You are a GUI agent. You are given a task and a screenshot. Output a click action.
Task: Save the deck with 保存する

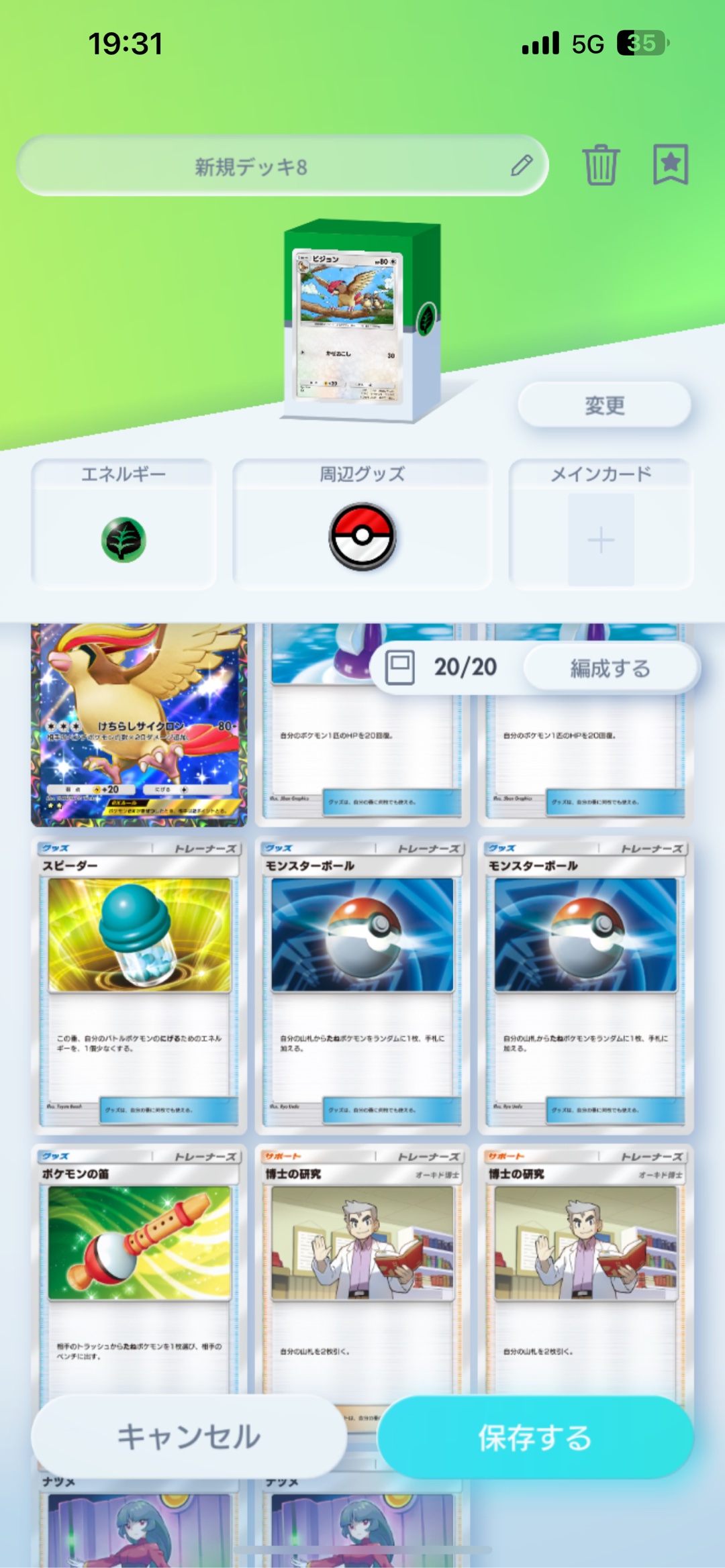535,1436
